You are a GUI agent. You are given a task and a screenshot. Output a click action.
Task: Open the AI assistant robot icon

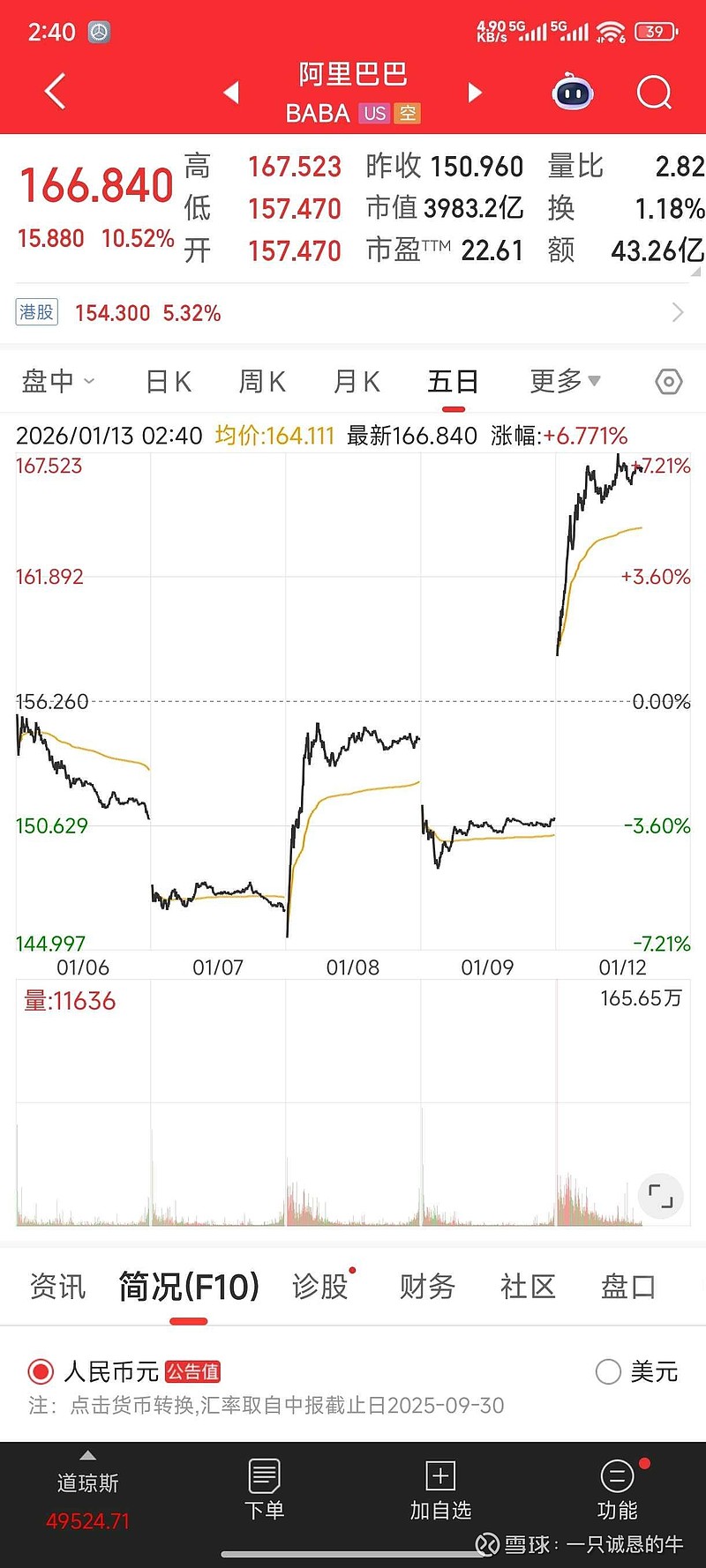pyautogui.click(x=573, y=92)
